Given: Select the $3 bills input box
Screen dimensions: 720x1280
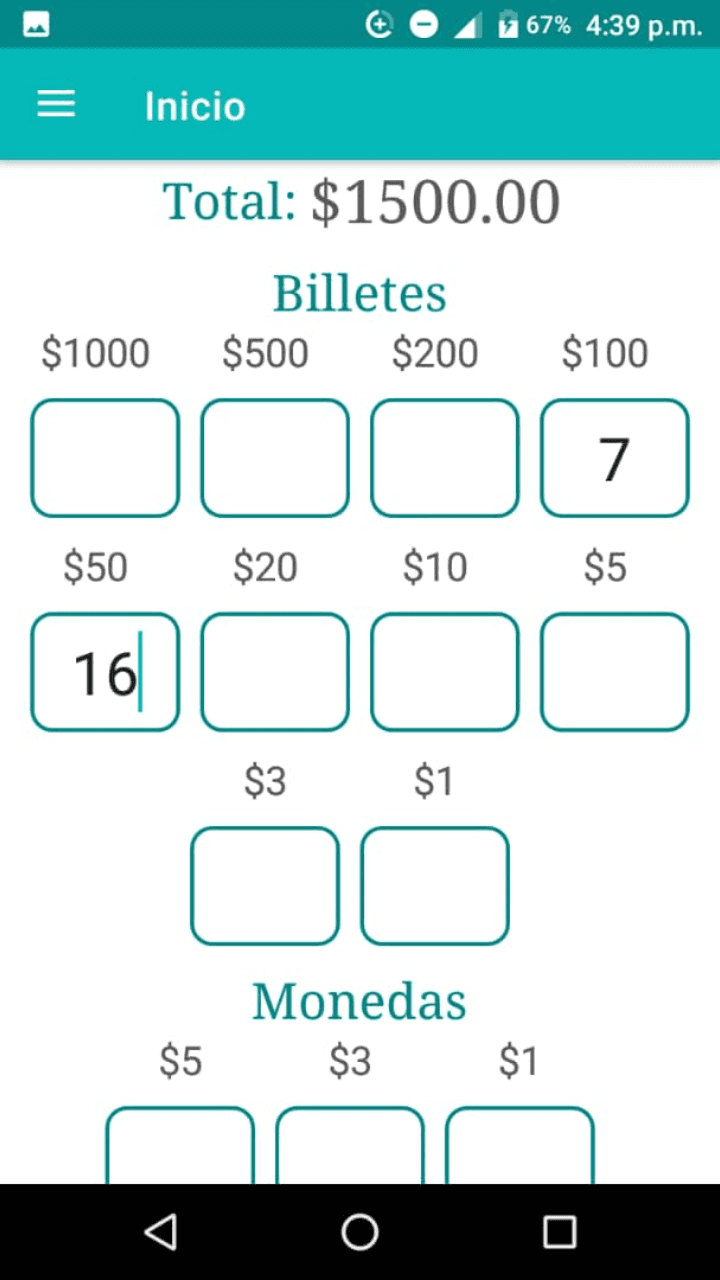Looking at the screenshot, I should pyautogui.click(x=265, y=886).
